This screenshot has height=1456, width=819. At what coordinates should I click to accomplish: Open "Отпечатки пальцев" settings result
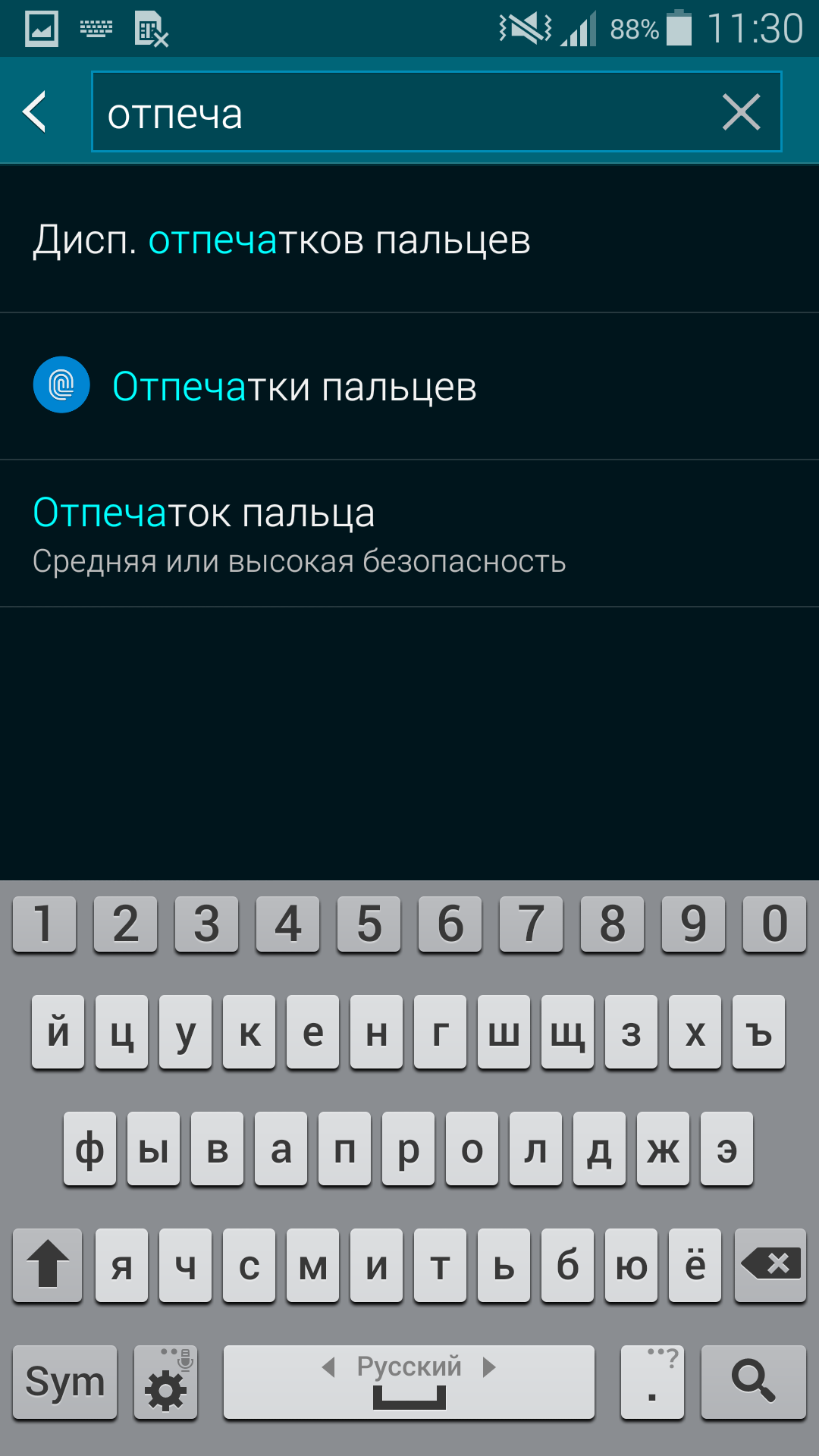coord(409,386)
